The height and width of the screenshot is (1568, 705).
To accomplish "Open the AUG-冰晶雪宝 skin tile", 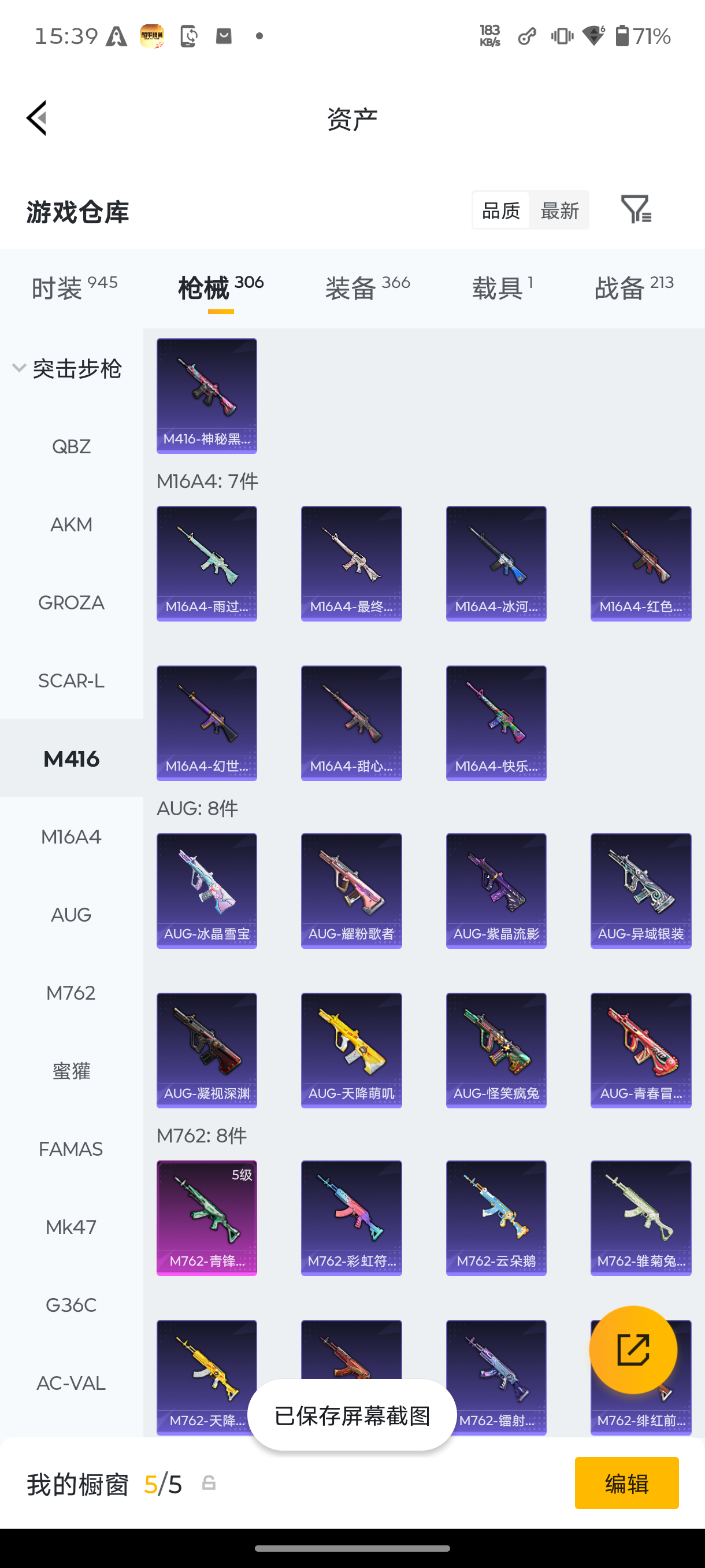I will pyautogui.click(x=207, y=891).
